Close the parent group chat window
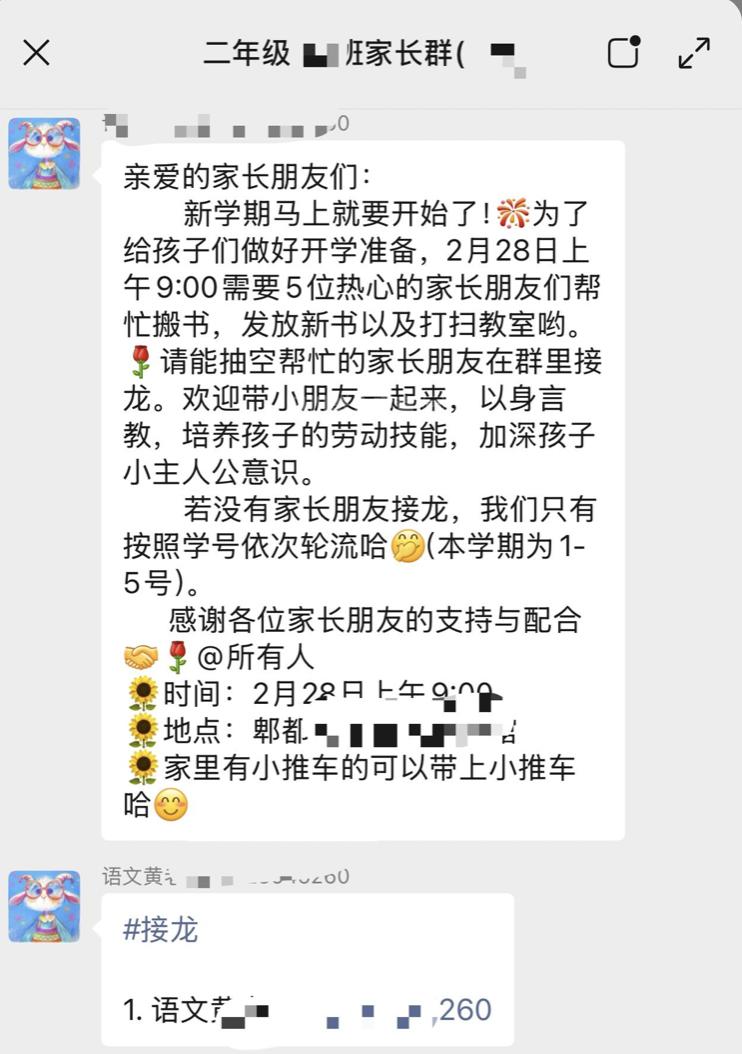 pyautogui.click(x=36, y=53)
